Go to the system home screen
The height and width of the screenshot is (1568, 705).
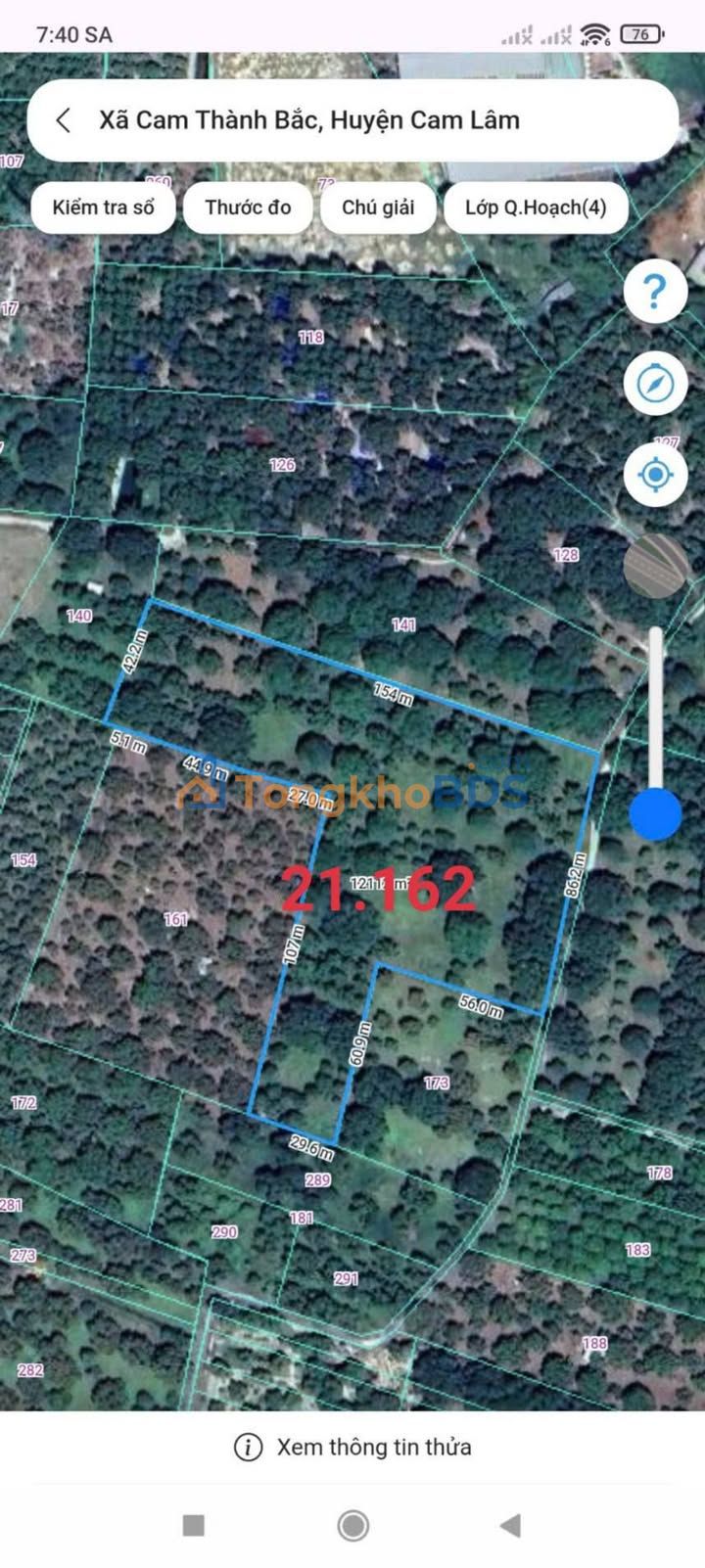pos(352,1525)
